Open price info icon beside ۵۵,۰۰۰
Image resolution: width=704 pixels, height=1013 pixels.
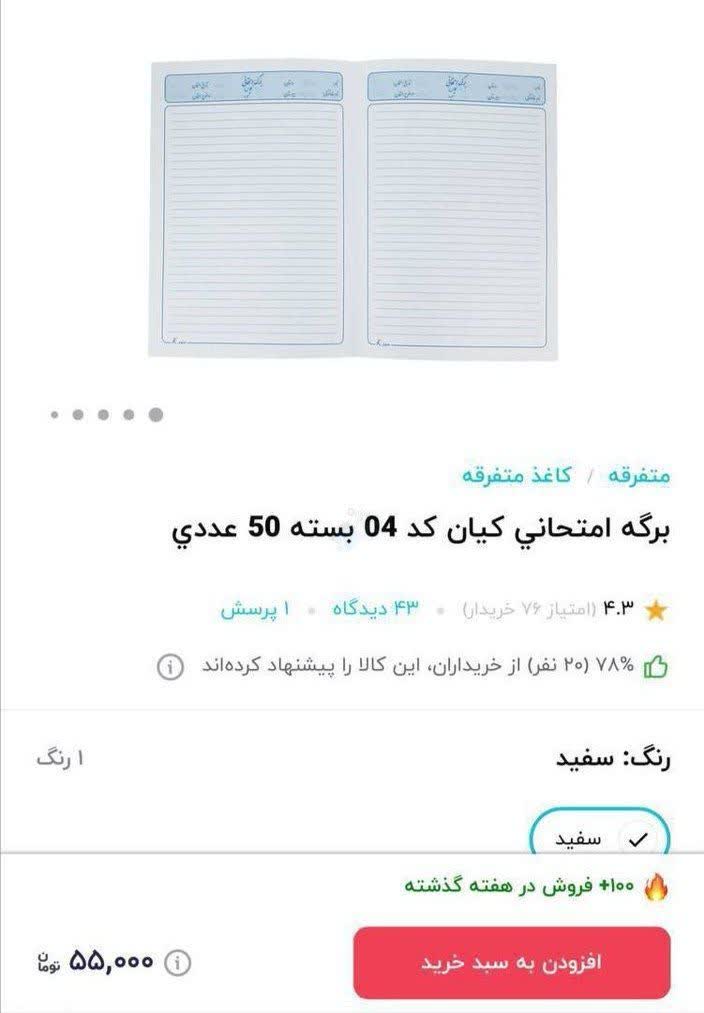click(177, 963)
